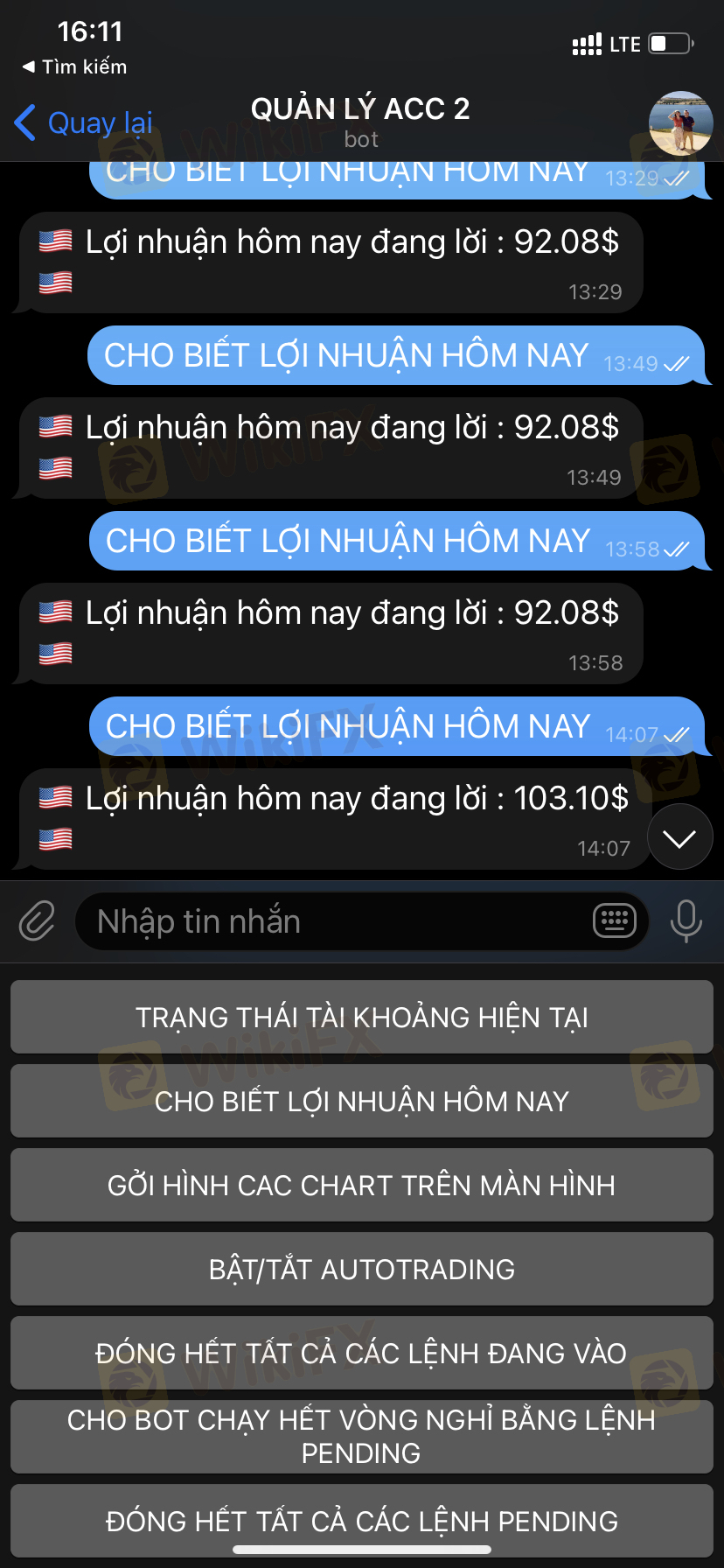Tap the attach file paperclip icon
Screen dimensions: 724x1568
coord(37,920)
